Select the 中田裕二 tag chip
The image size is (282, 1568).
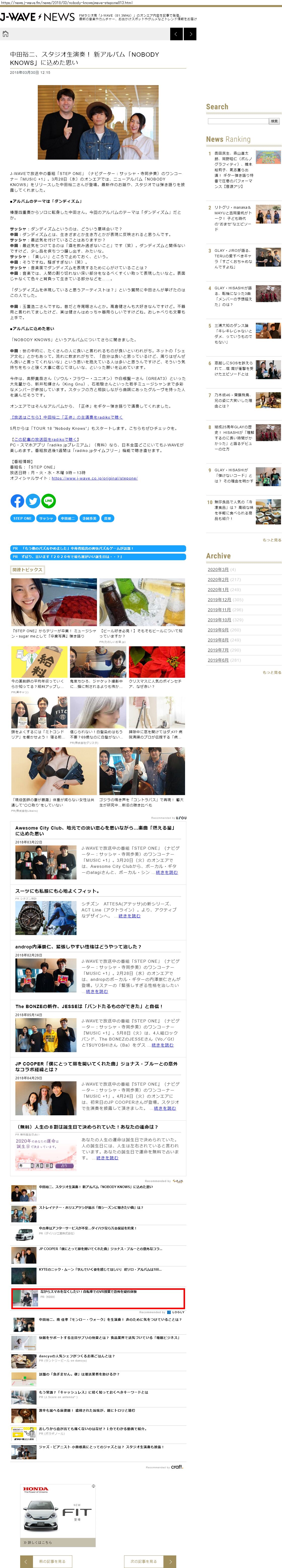click(67, 519)
